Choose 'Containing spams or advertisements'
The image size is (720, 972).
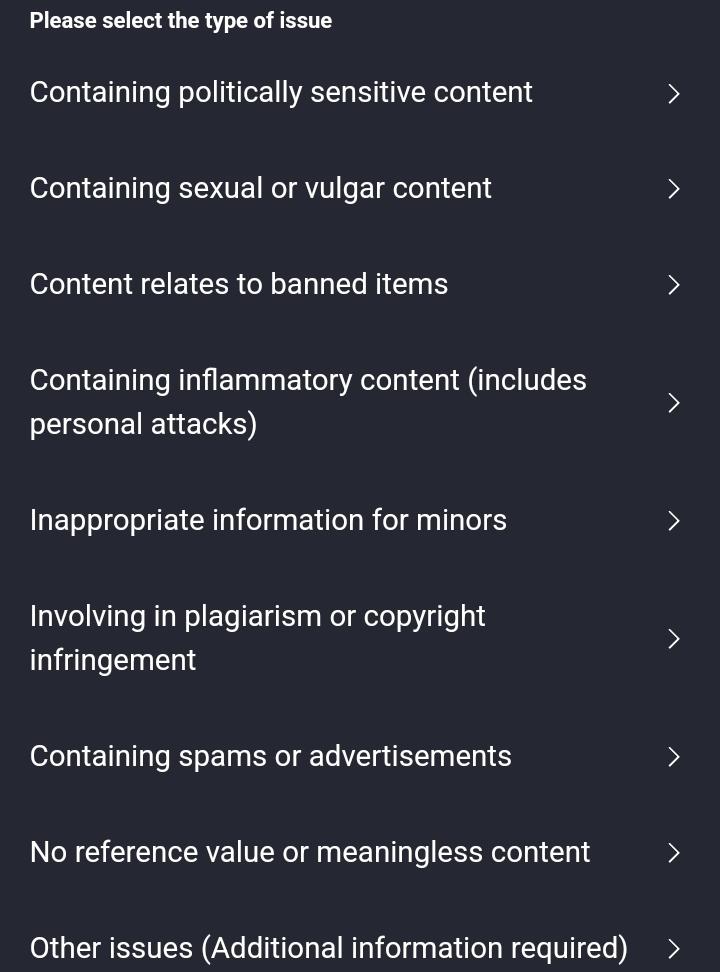270,756
